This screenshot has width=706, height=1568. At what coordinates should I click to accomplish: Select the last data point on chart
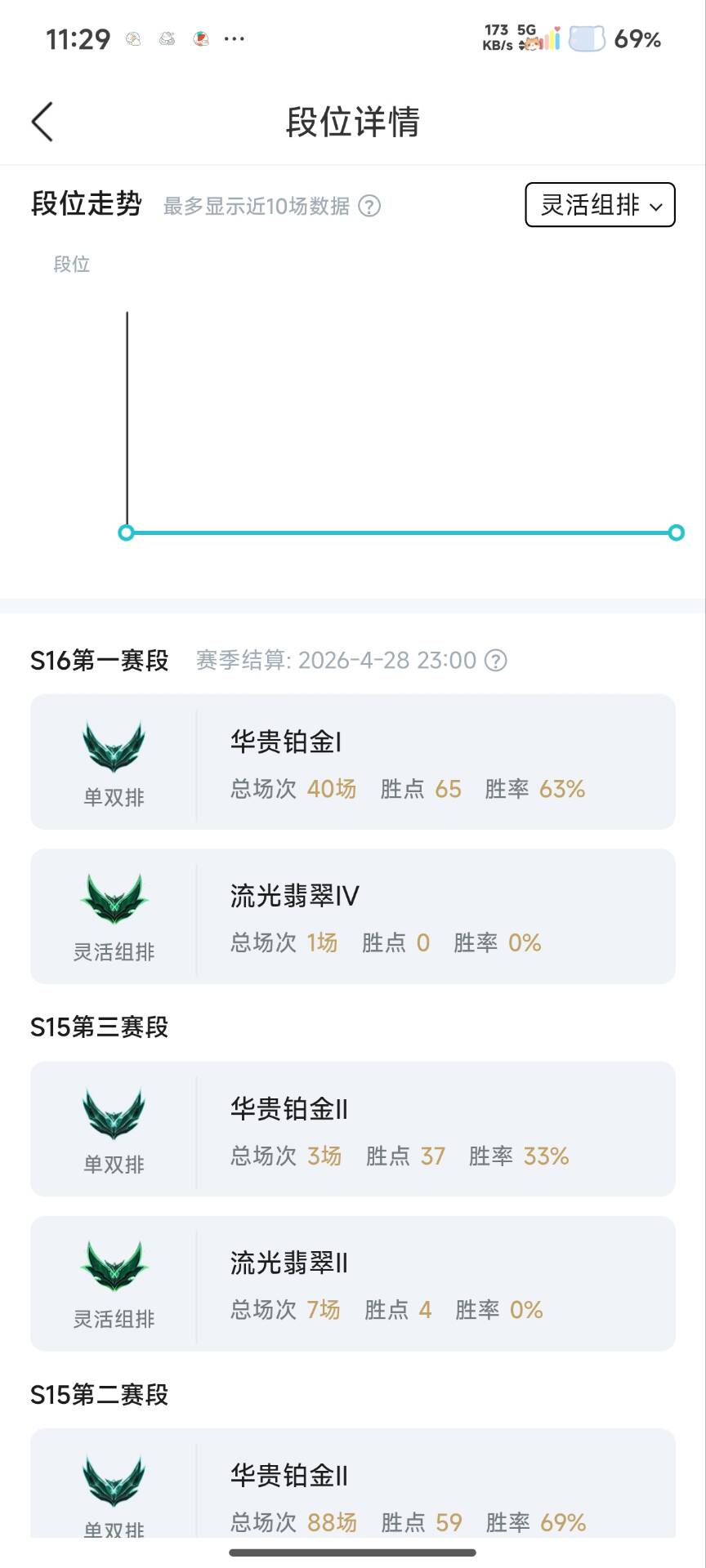pos(676,532)
